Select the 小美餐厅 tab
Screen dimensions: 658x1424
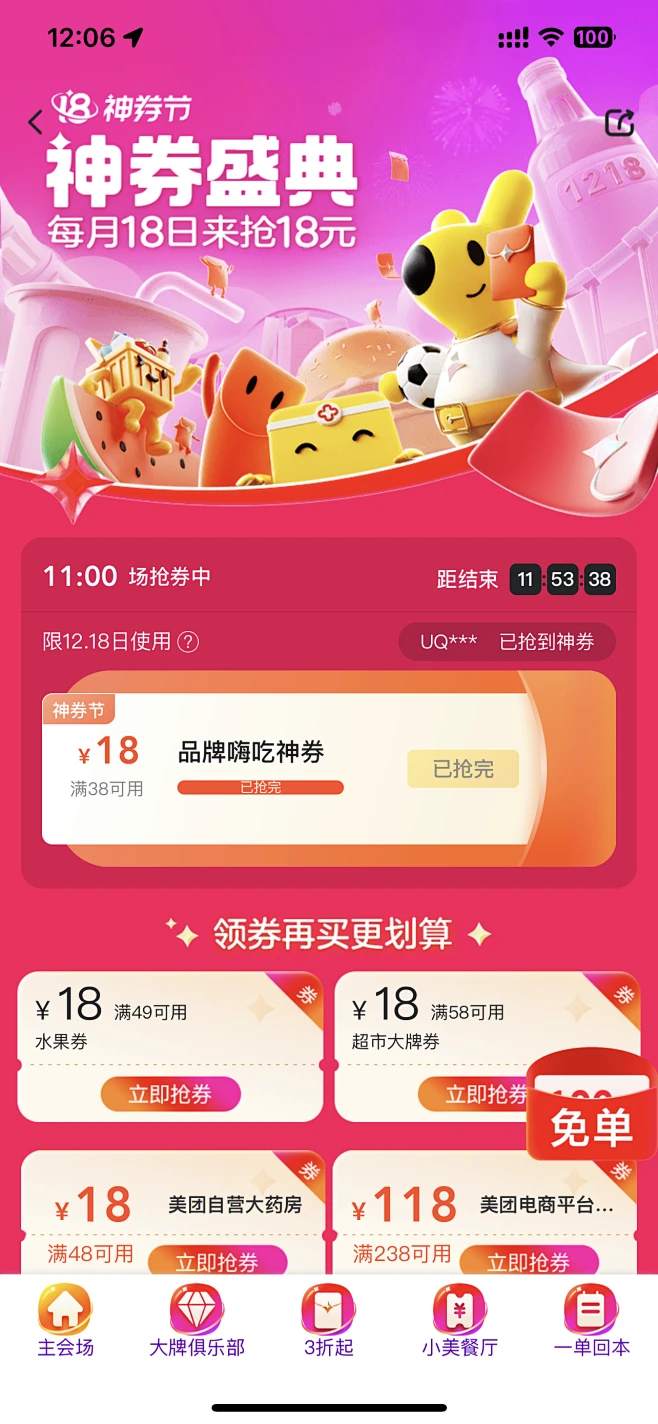[x=459, y=1320]
